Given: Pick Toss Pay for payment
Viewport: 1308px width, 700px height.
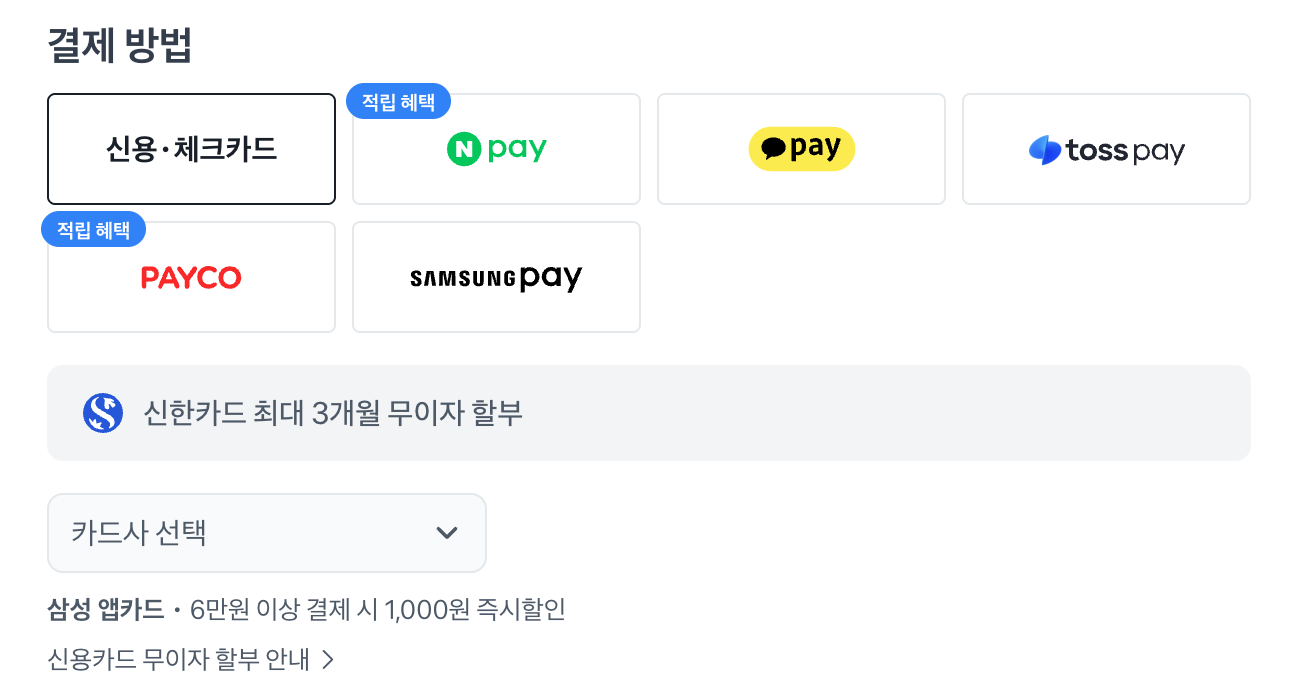Looking at the screenshot, I should click(x=1106, y=150).
